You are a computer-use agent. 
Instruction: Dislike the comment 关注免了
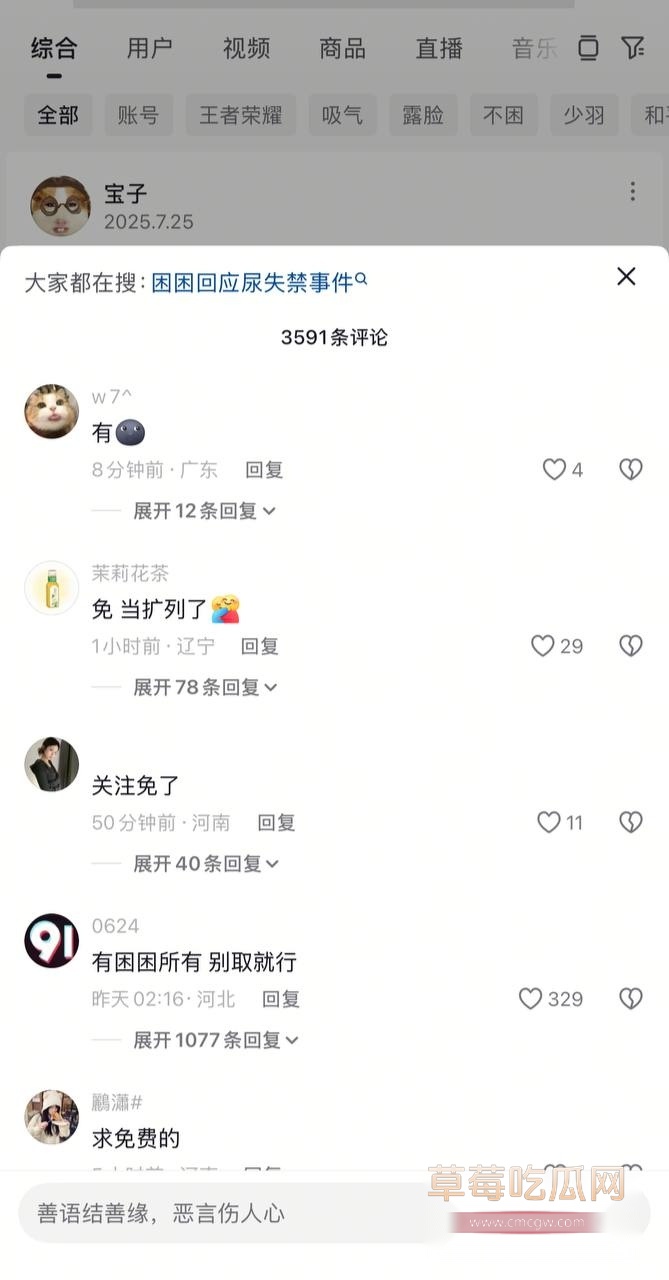pos(630,822)
